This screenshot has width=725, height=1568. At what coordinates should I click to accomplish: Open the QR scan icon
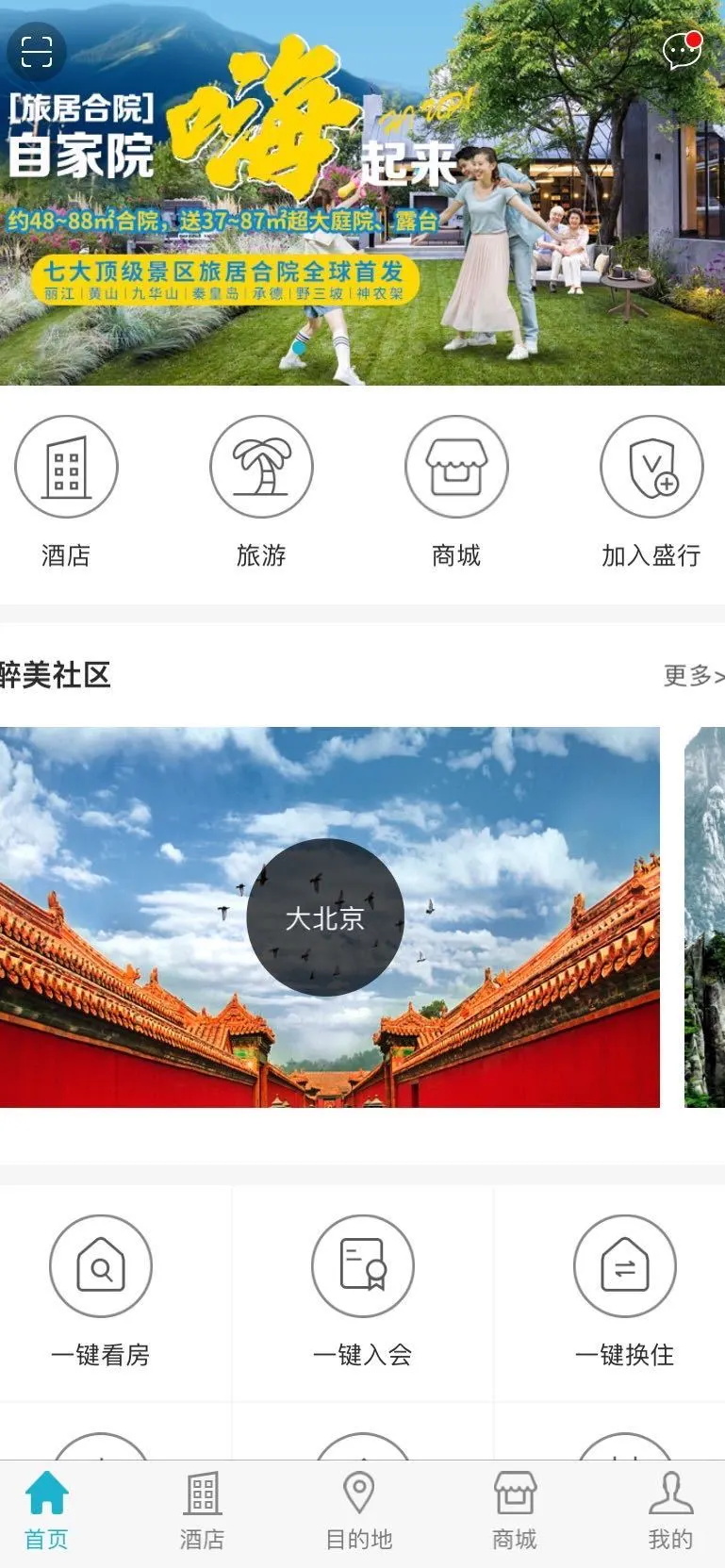37,52
